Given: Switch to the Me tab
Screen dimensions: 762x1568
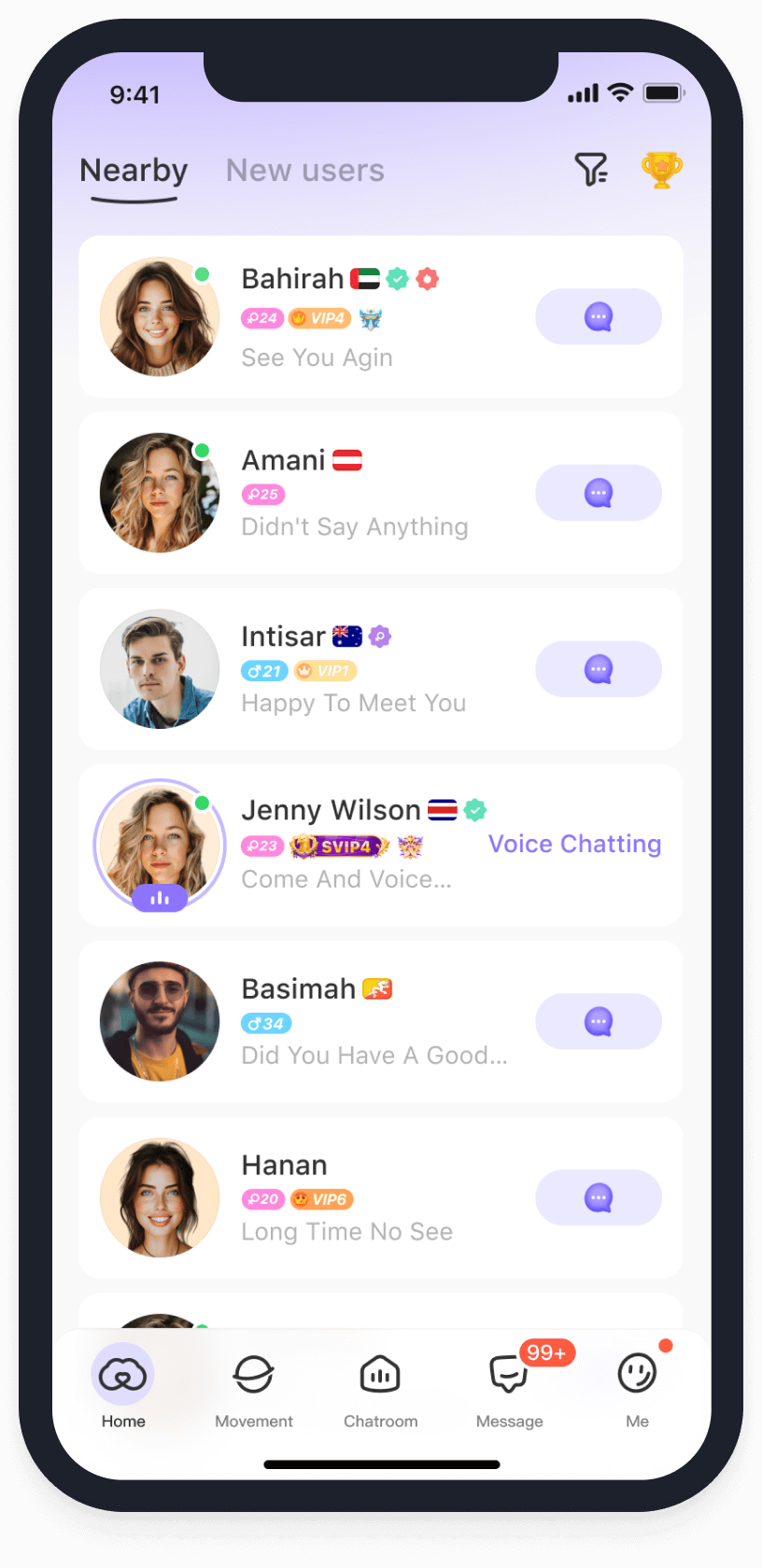Looking at the screenshot, I should coord(638,1387).
